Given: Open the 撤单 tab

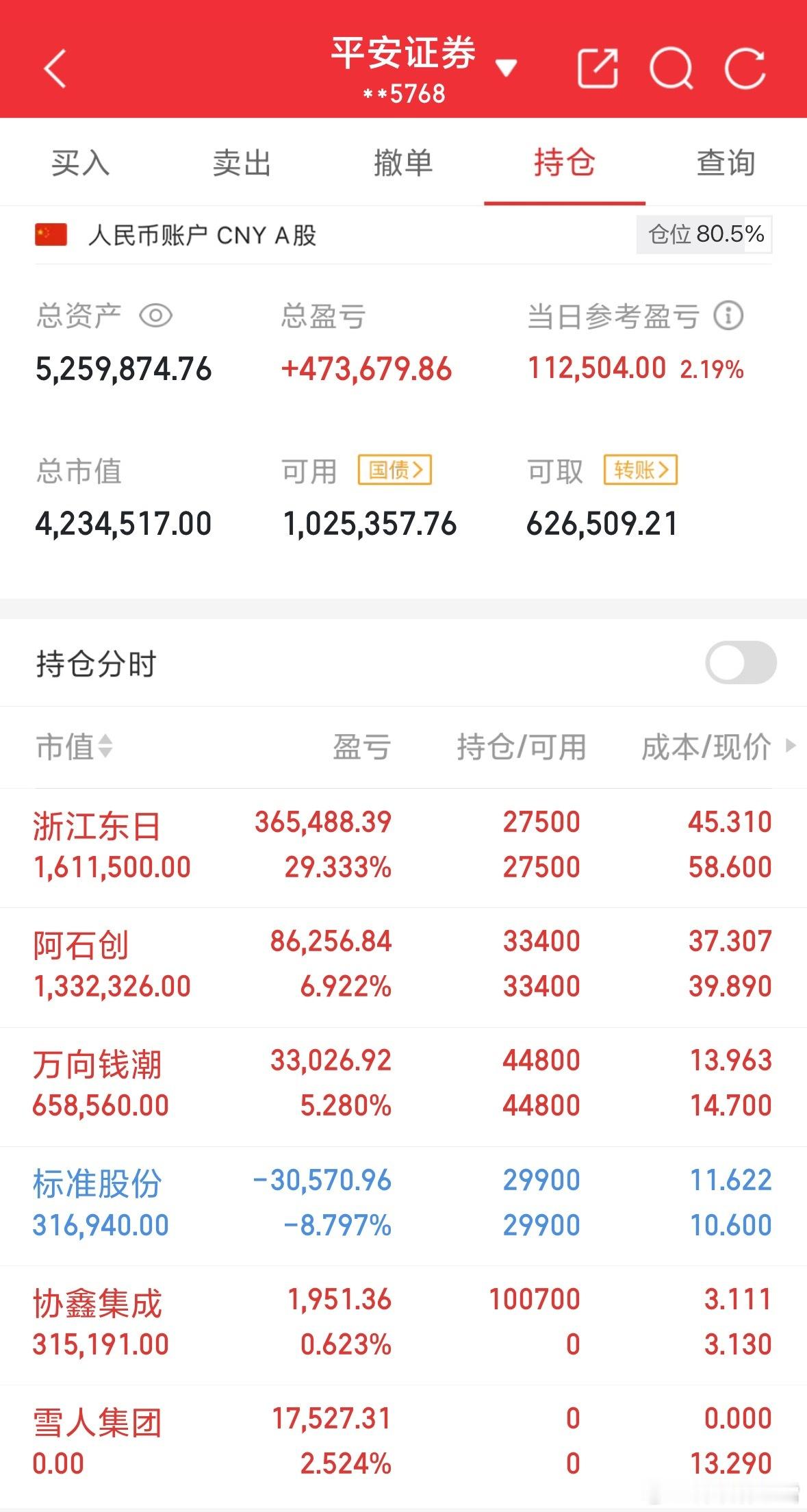Looking at the screenshot, I should pyautogui.click(x=404, y=163).
